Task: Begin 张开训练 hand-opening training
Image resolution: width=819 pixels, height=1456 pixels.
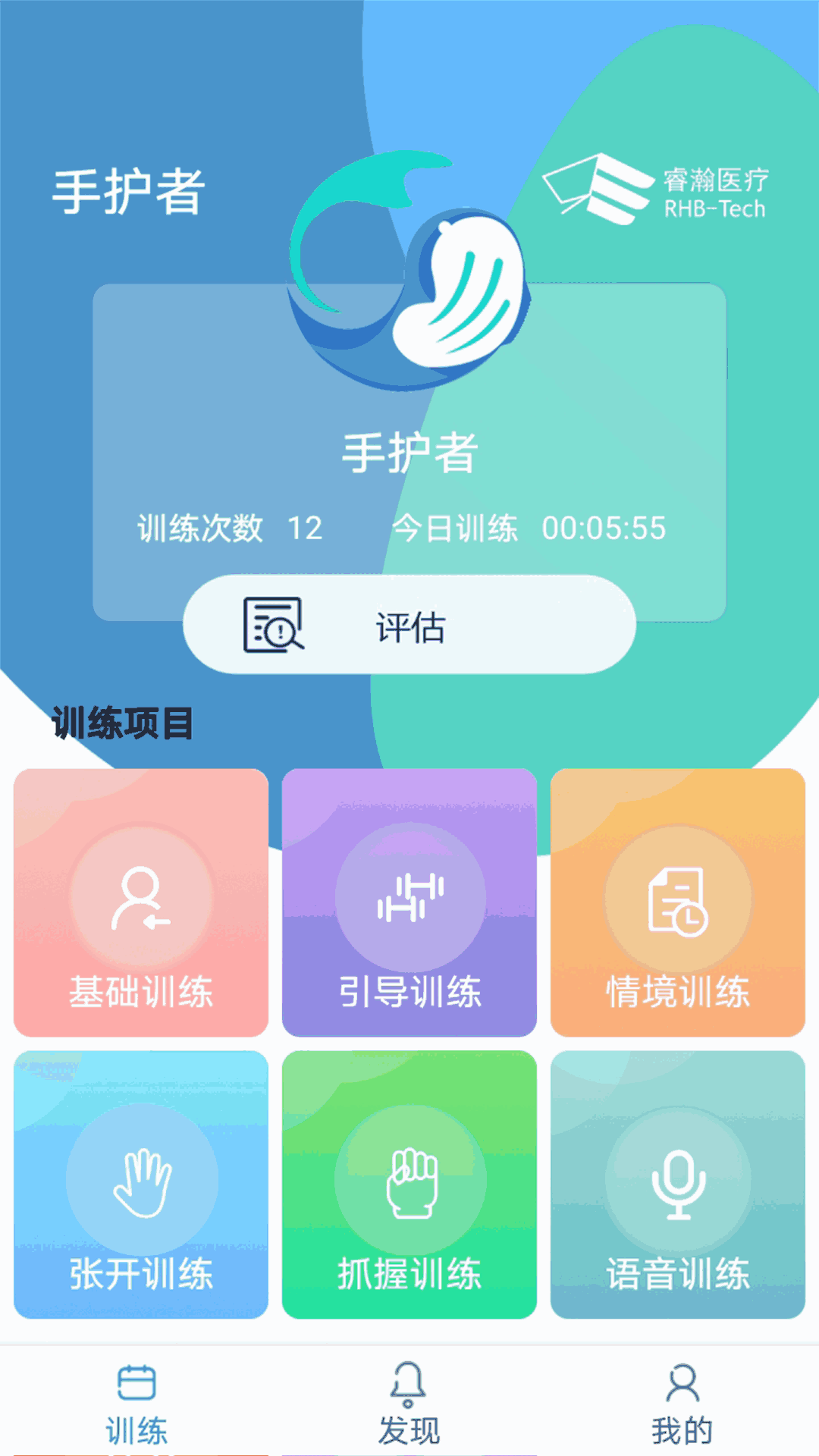Action: click(141, 1185)
